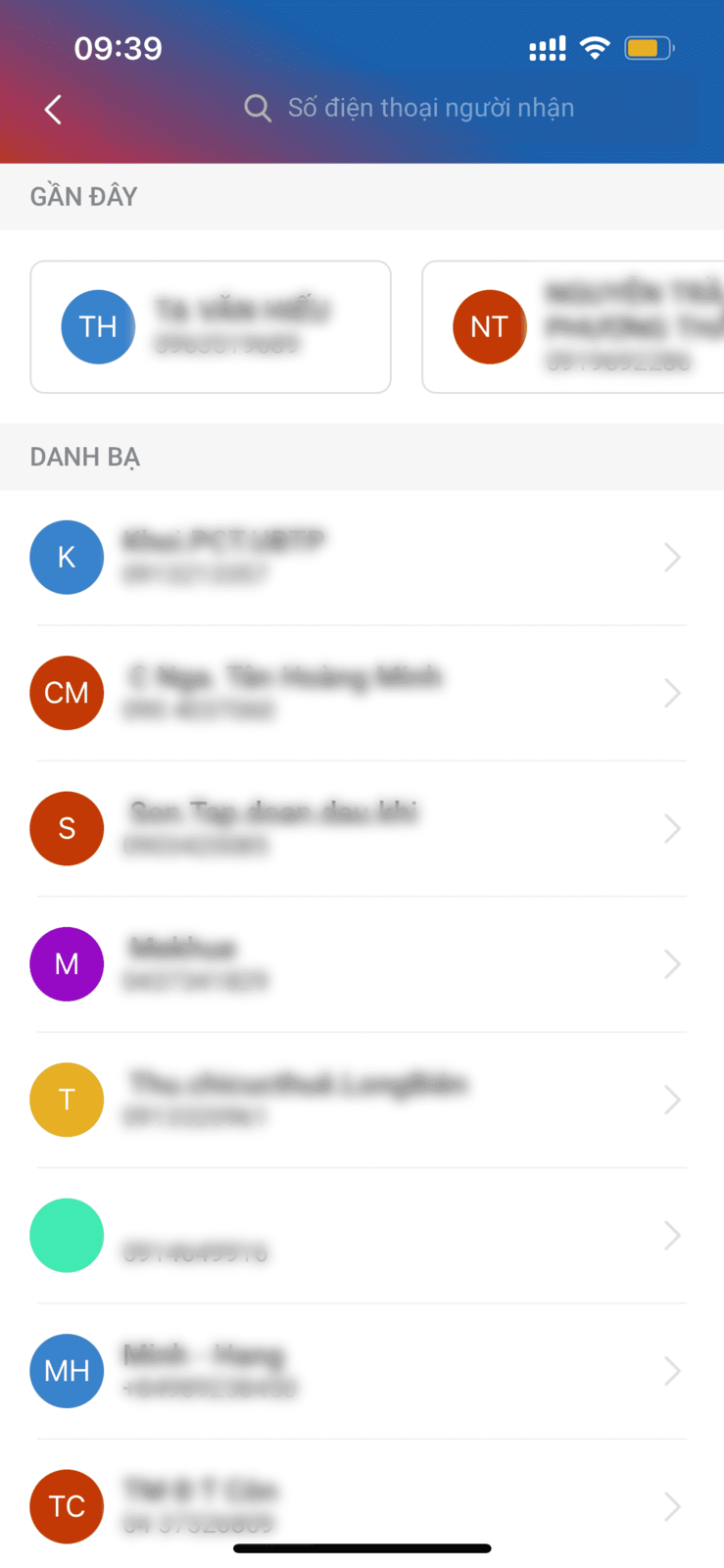Choose the contact with CM avatar

[x=362, y=693]
